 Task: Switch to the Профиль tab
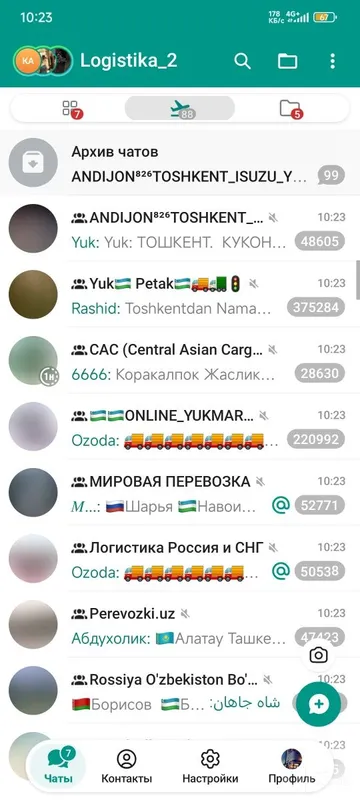(x=292, y=767)
